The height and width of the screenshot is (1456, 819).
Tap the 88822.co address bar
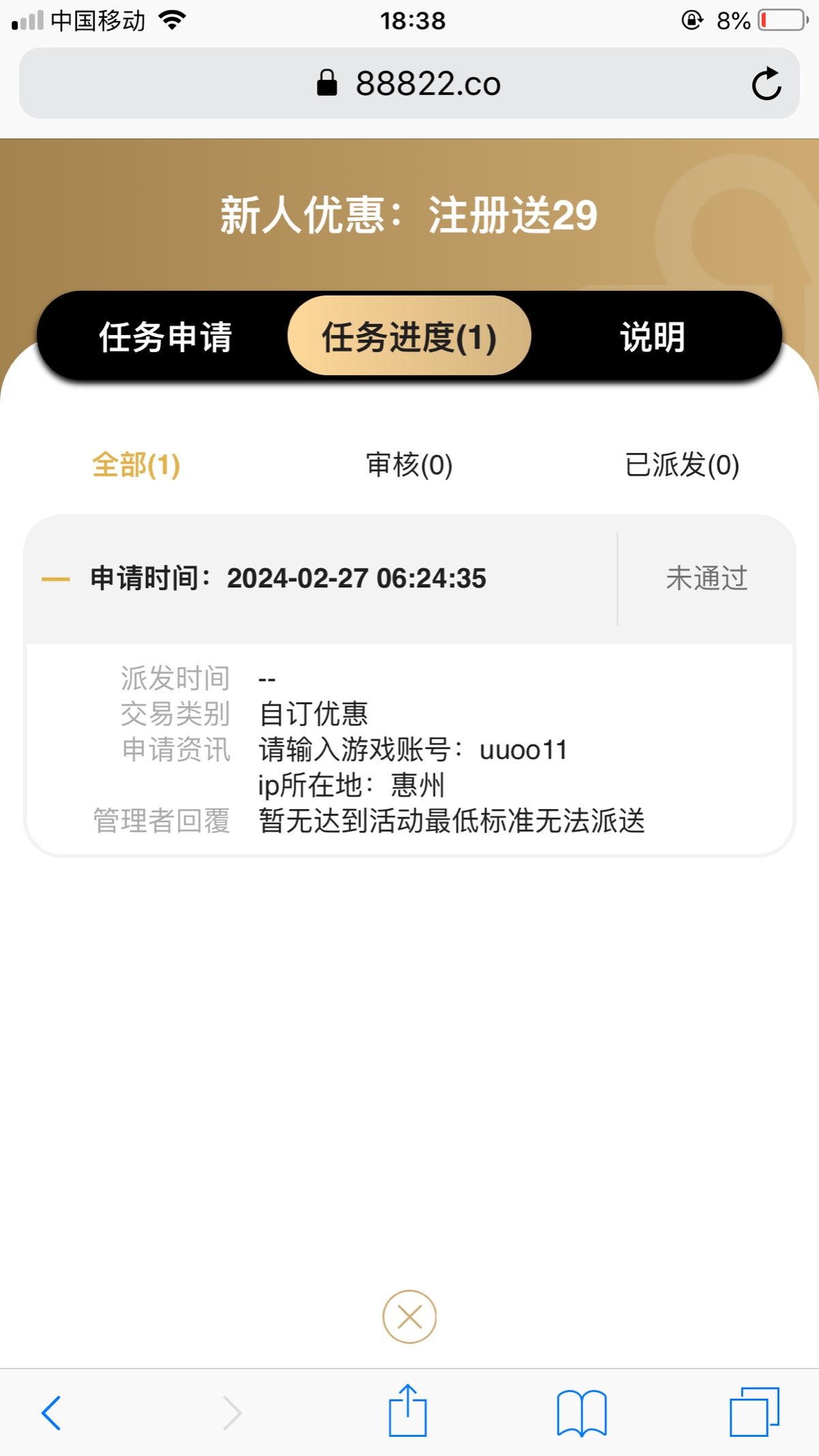(x=409, y=84)
